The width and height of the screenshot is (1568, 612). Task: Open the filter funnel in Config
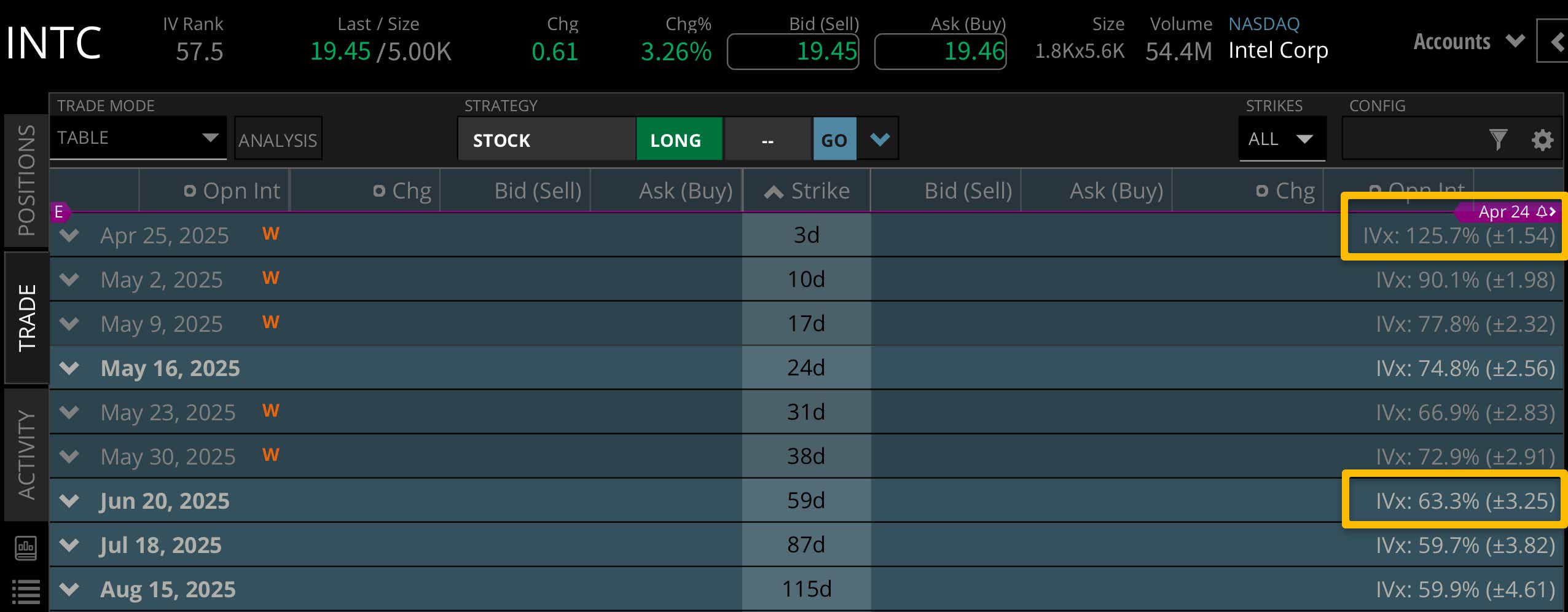coord(1498,140)
